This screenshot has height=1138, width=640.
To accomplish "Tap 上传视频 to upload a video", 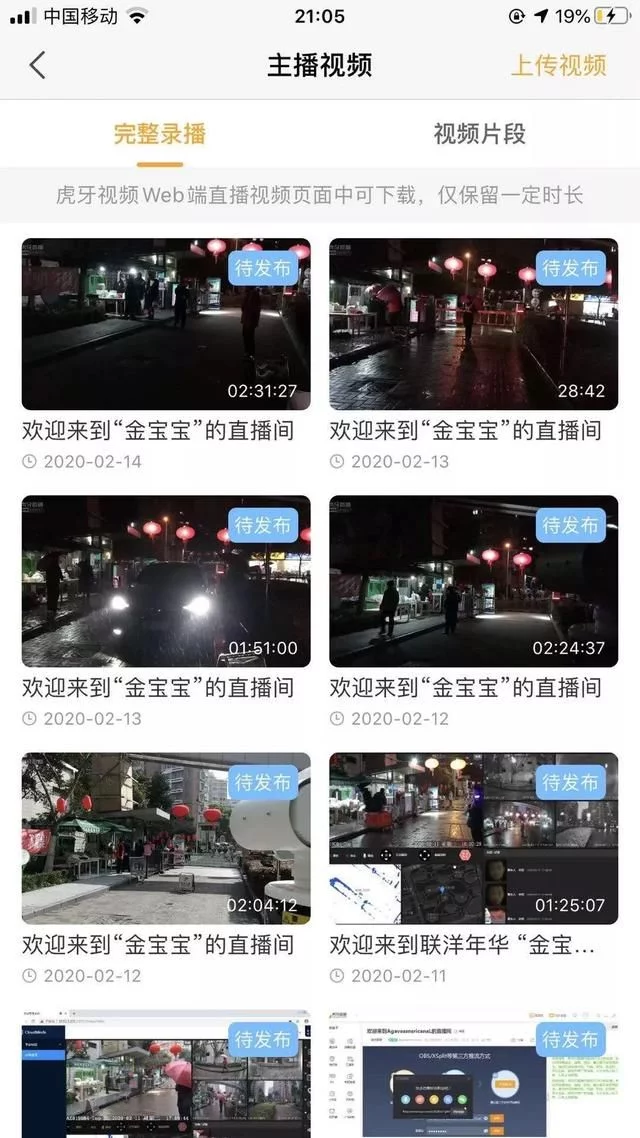I will (x=558, y=66).
